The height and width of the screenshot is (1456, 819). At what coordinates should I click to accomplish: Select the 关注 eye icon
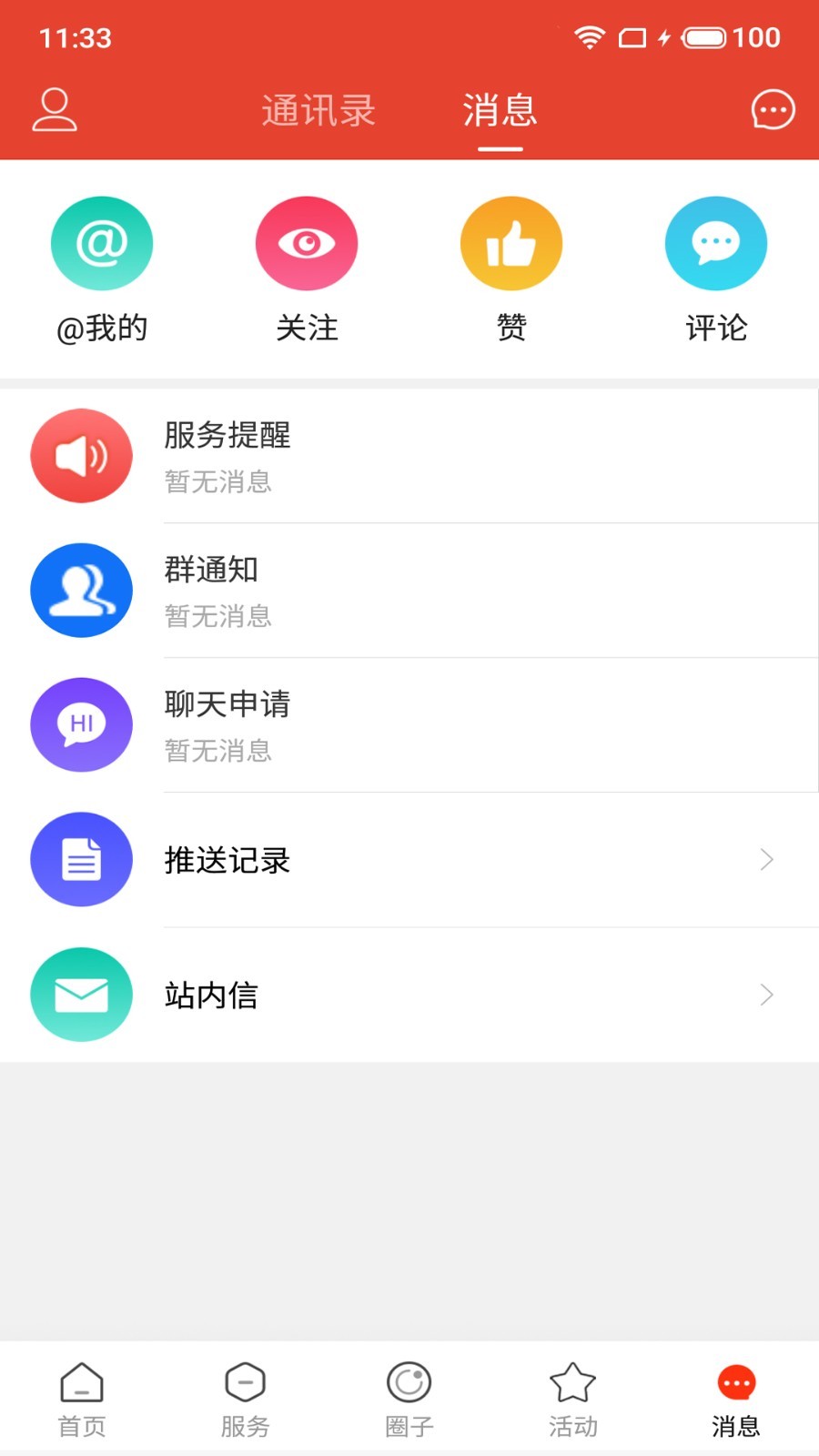tap(307, 243)
